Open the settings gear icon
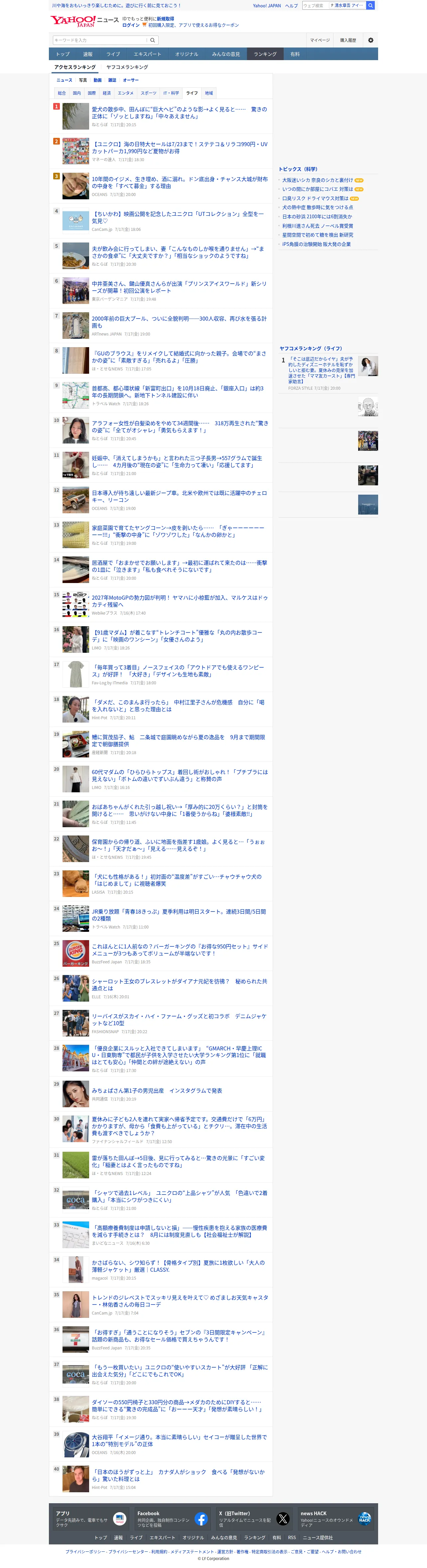The image size is (427, 1568). (370, 40)
